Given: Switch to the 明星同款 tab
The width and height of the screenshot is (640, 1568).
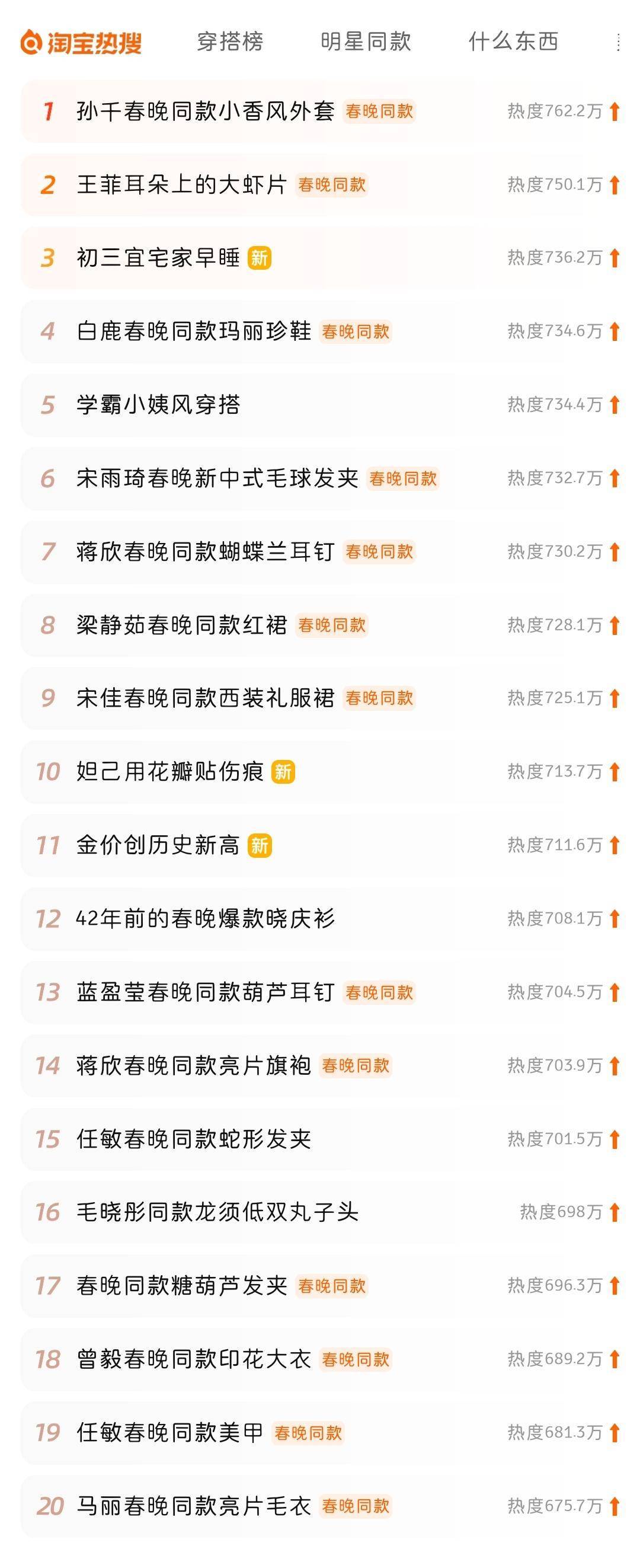Looking at the screenshot, I should tap(366, 42).
